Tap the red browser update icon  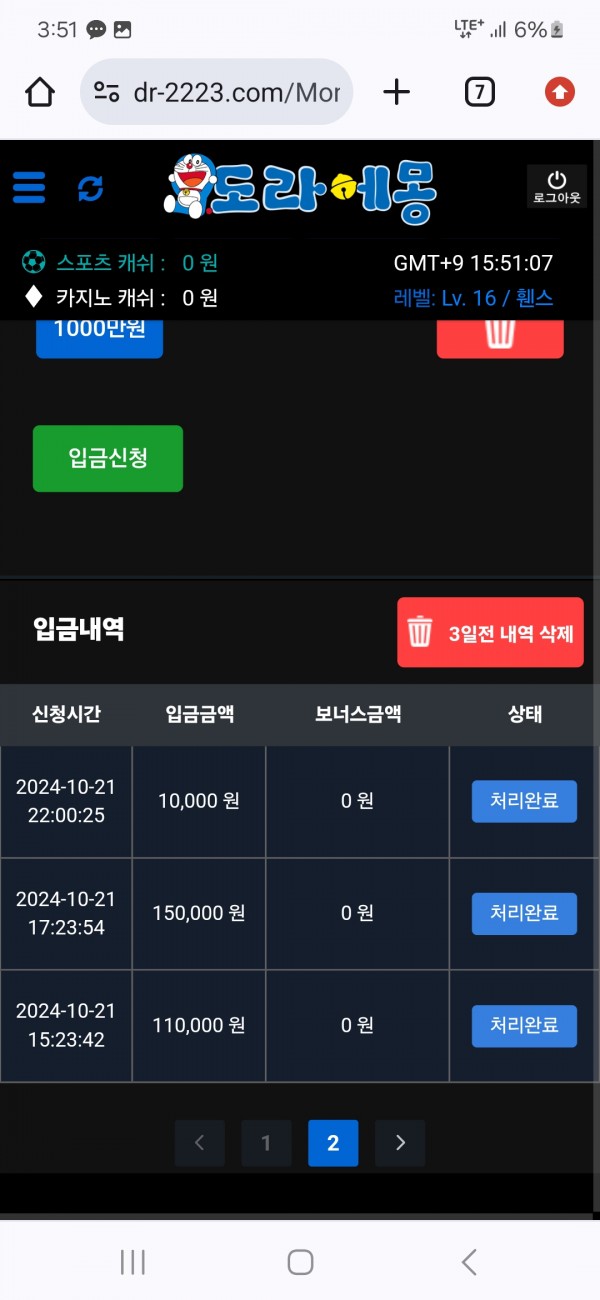point(560,93)
